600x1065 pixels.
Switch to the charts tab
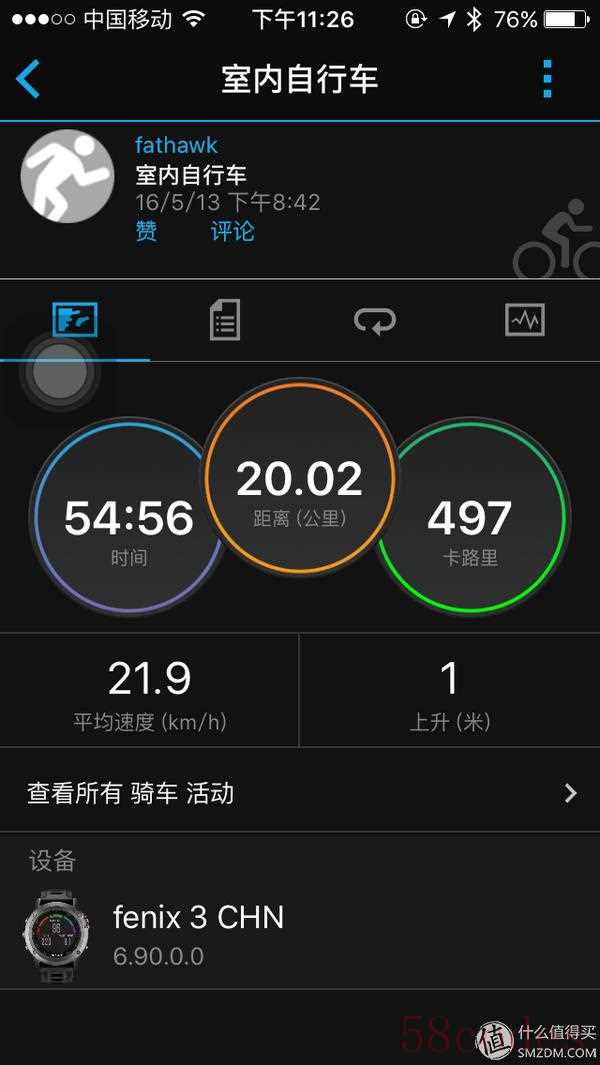(525, 321)
